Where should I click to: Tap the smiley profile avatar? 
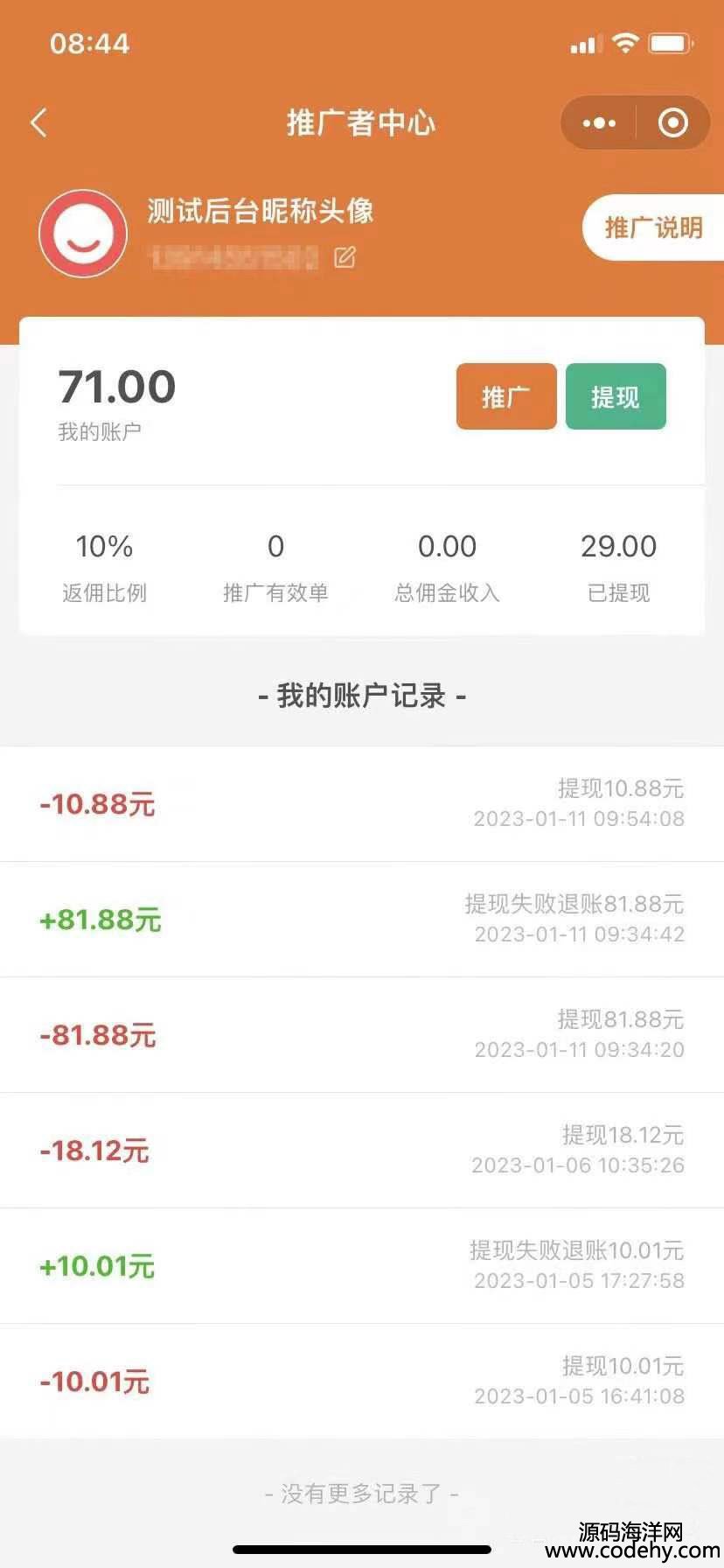[x=83, y=234]
